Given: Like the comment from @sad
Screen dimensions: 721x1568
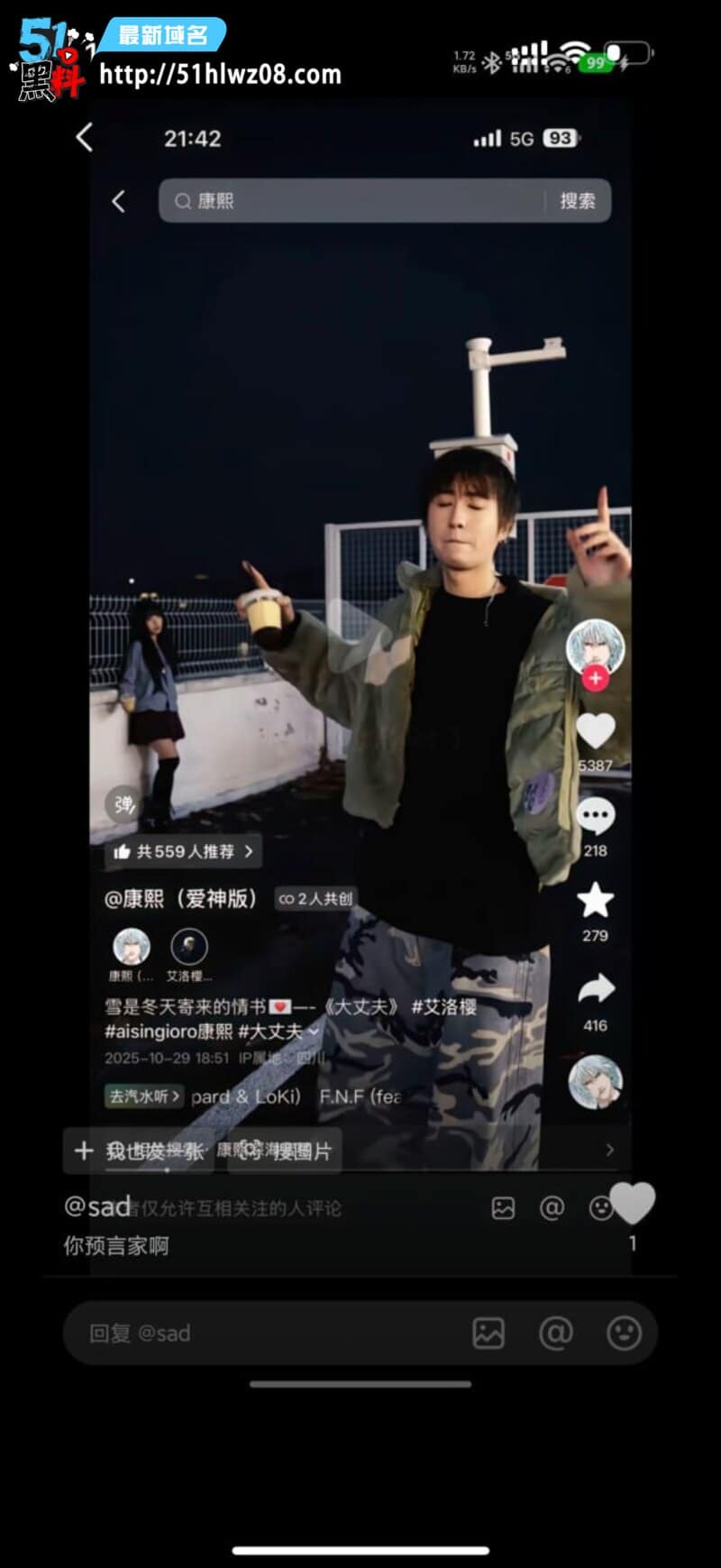Looking at the screenshot, I should (633, 1204).
